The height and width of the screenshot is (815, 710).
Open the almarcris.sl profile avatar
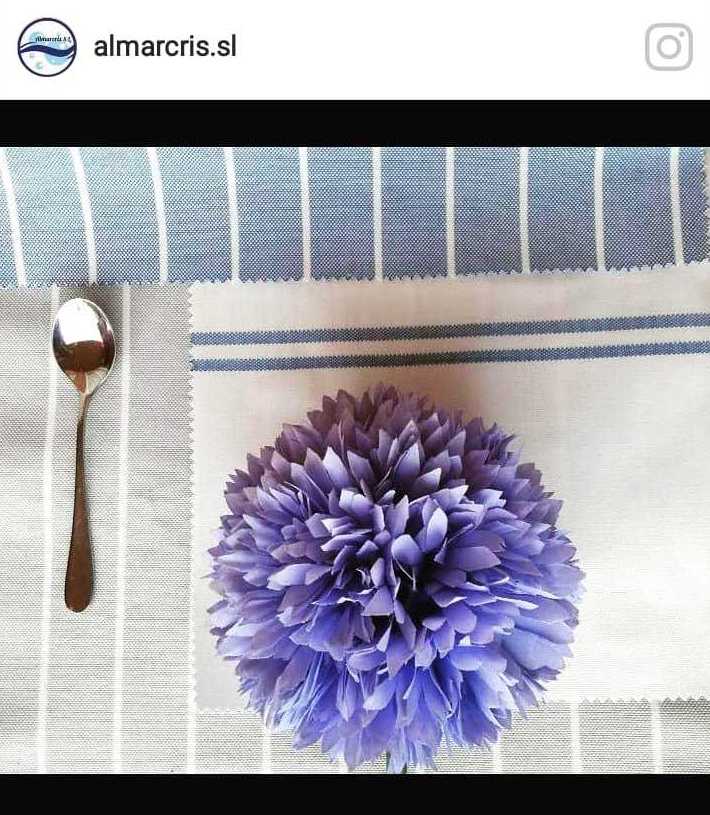[47, 47]
